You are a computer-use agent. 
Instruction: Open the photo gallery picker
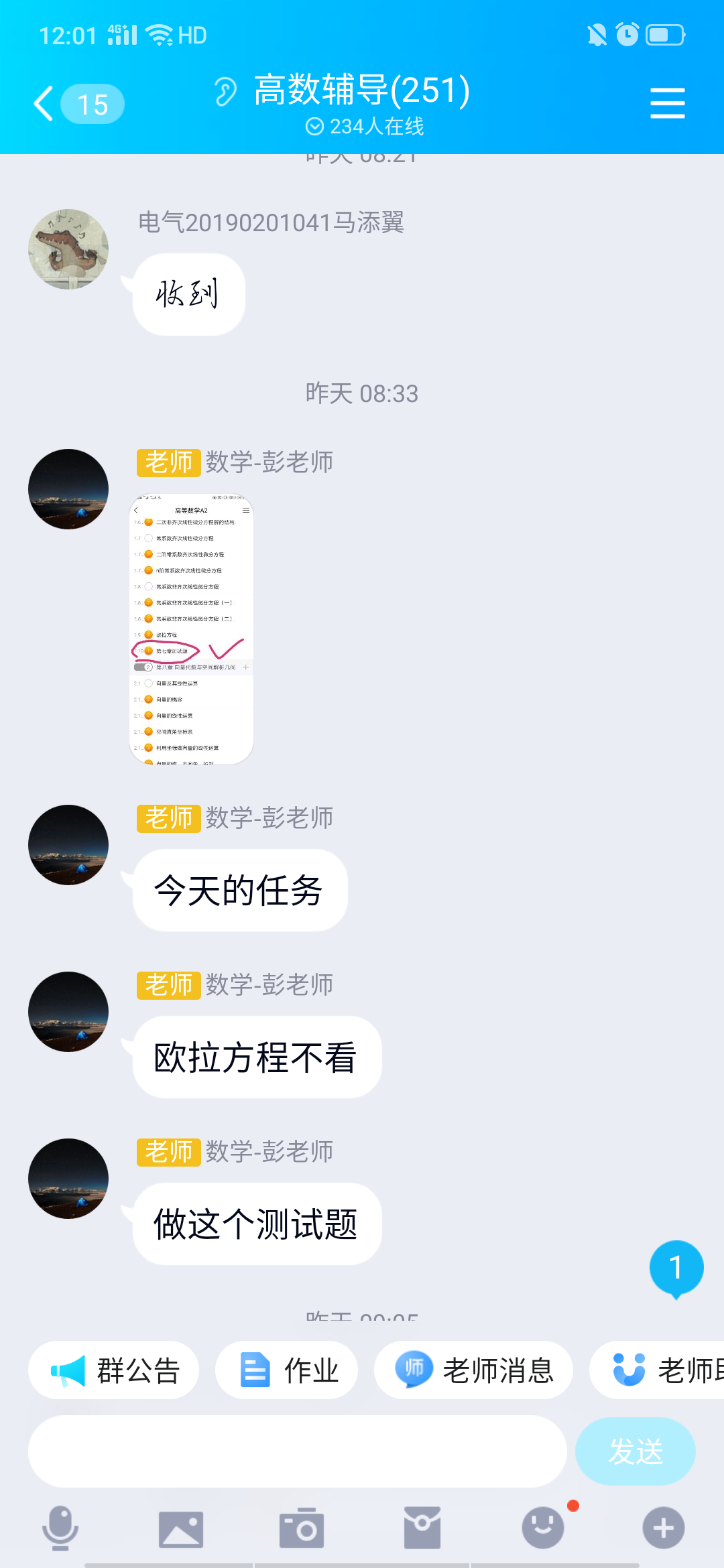point(181,1529)
